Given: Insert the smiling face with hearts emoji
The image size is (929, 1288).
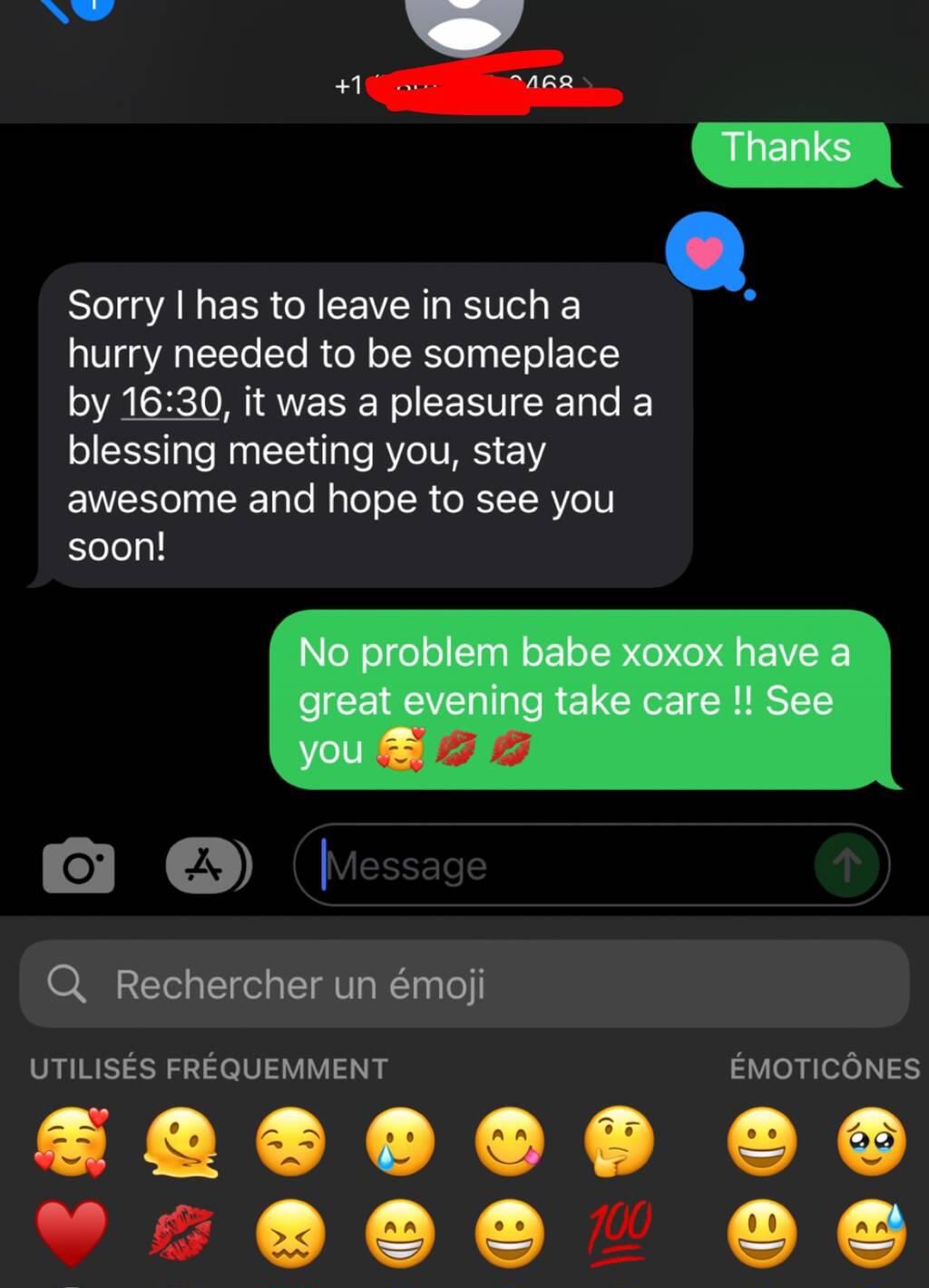Looking at the screenshot, I should (72, 1141).
